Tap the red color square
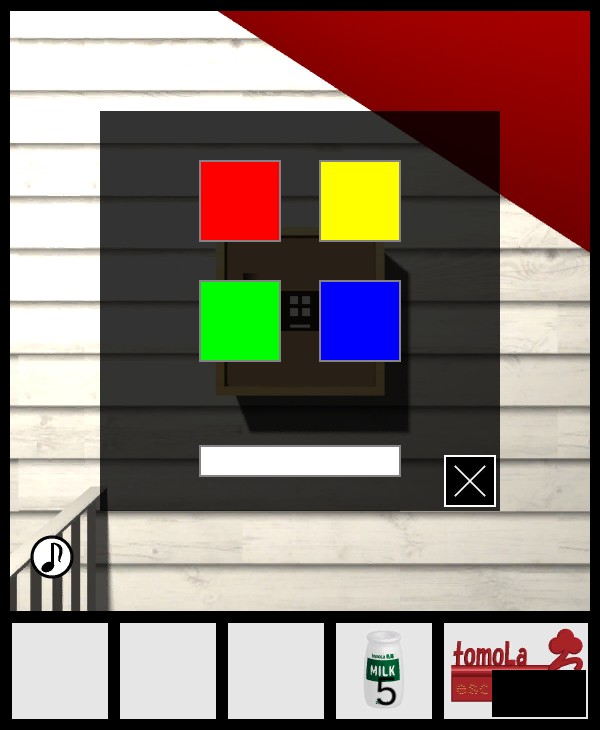The width and height of the screenshot is (600, 730). click(x=240, y=201)
